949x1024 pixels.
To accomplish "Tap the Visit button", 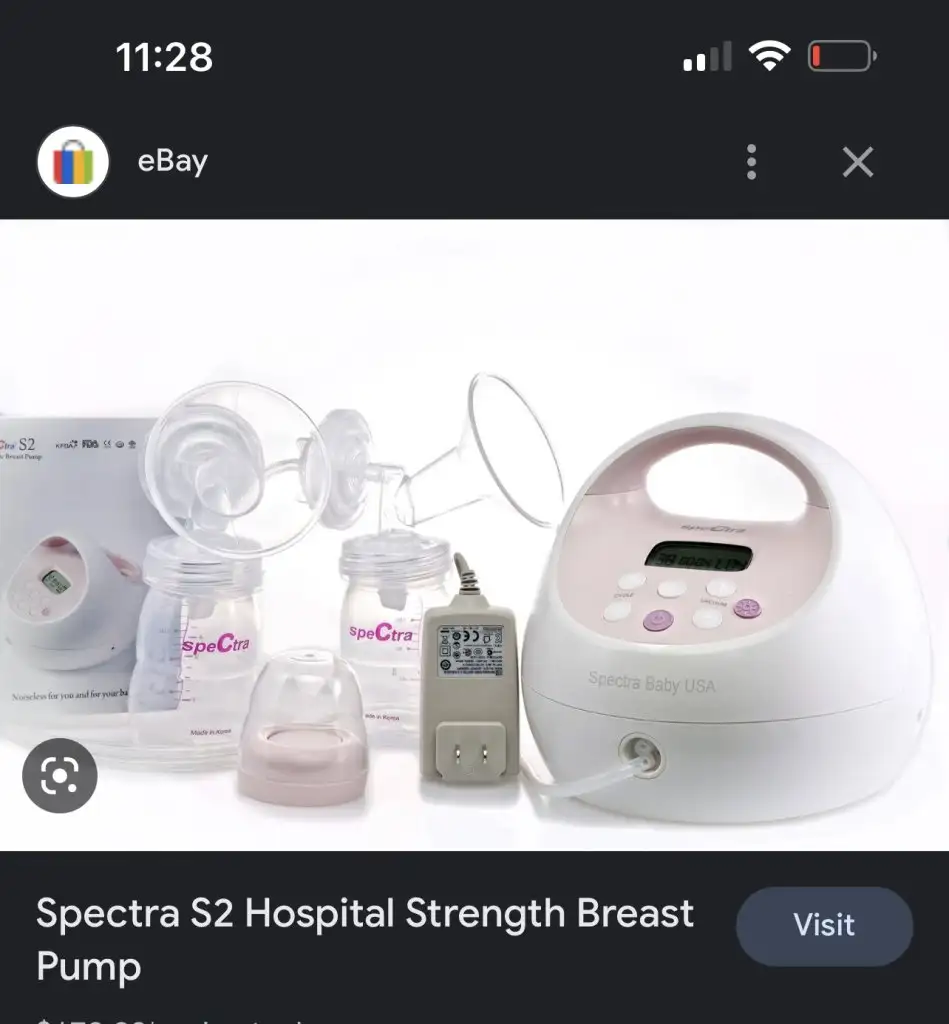I will point(824,925).
